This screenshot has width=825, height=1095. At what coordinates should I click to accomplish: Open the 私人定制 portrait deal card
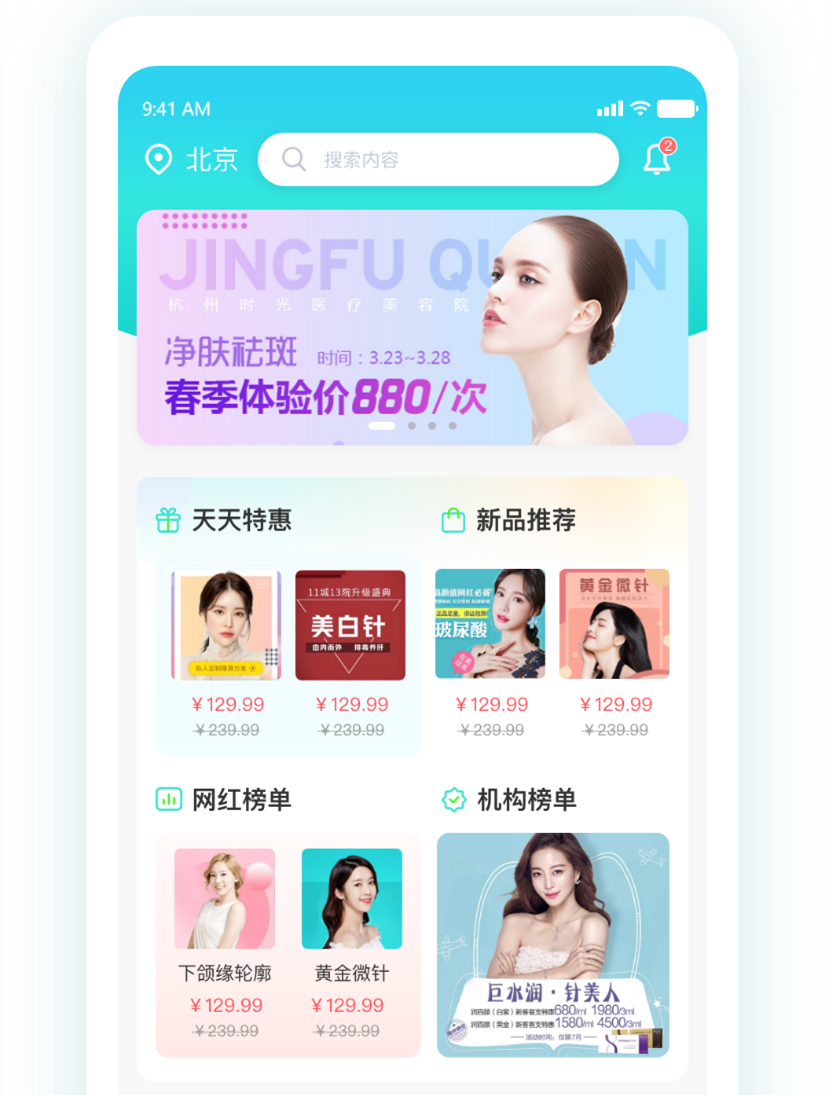[x=226, y=625]
